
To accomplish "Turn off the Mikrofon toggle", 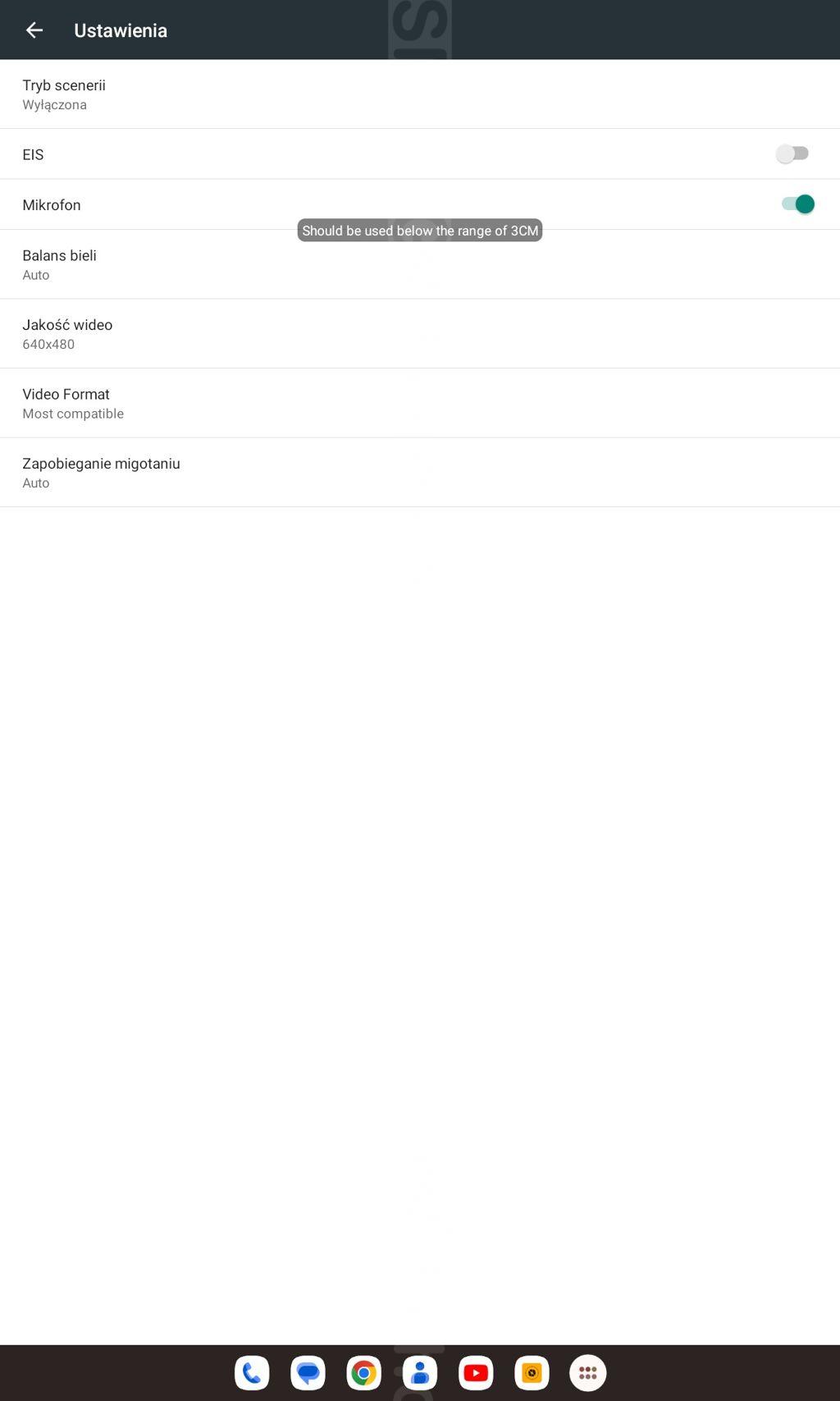I will (797, 204).
